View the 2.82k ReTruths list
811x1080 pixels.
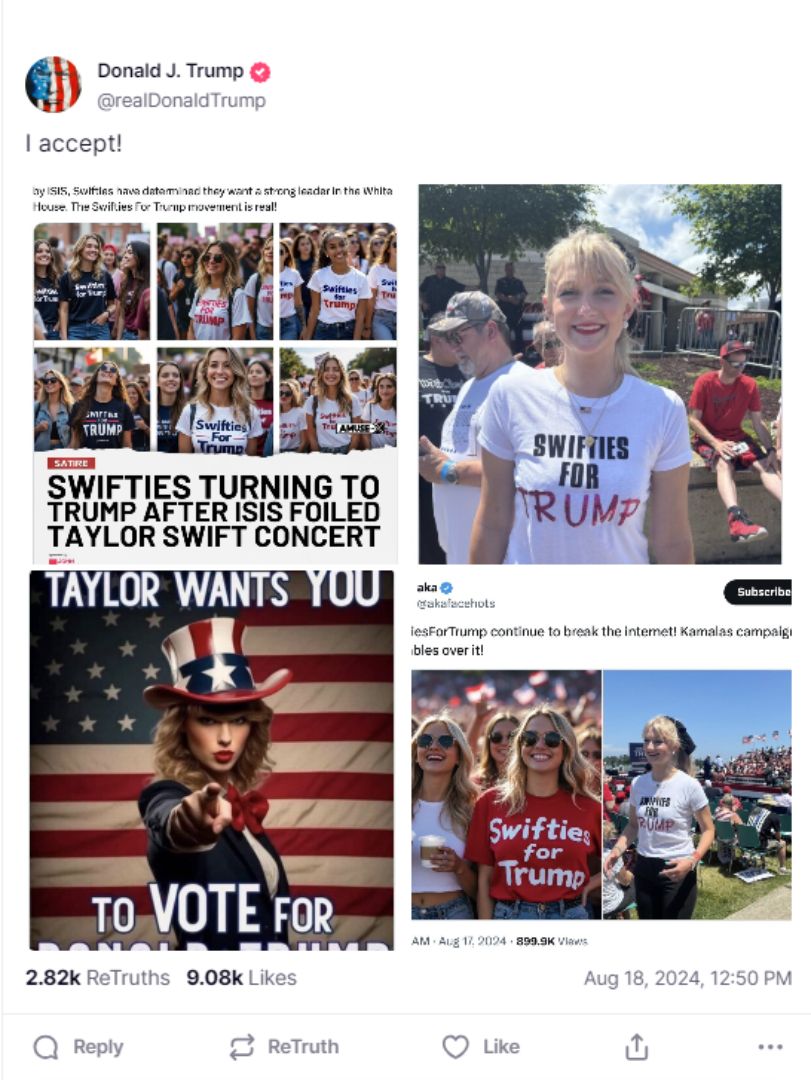pos(97,978)
